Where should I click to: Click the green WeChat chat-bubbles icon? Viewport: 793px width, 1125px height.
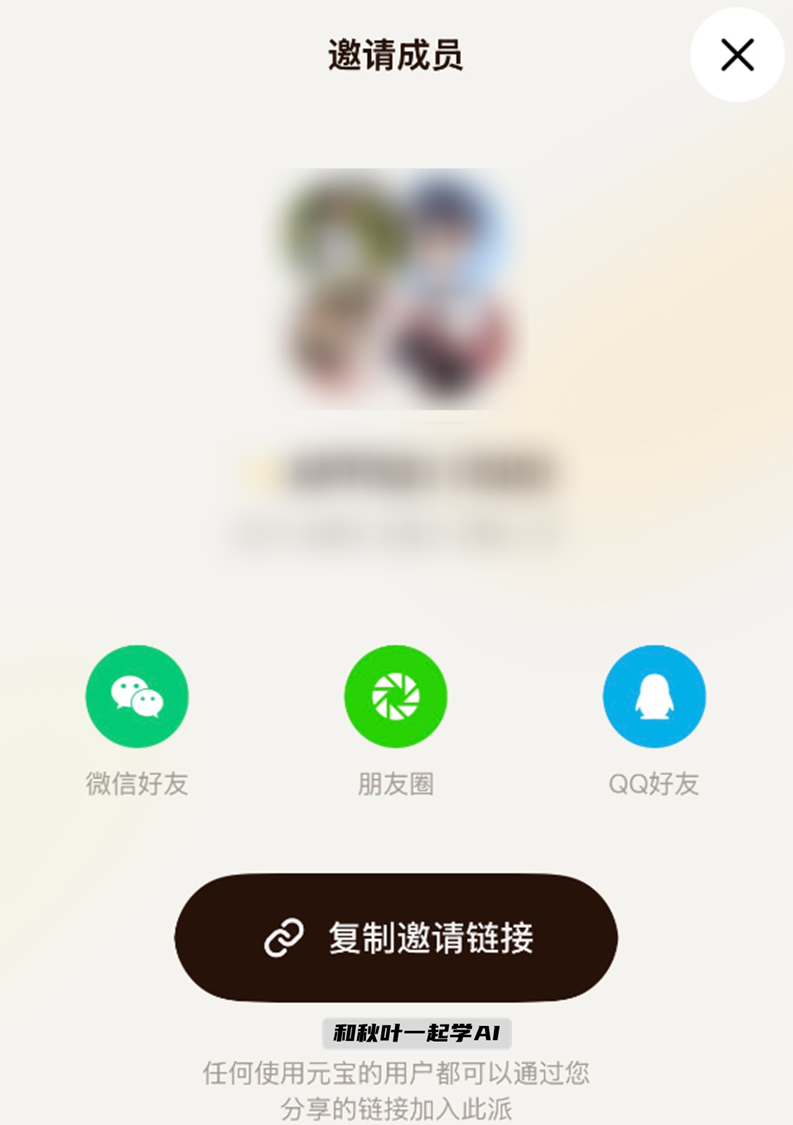137,695
